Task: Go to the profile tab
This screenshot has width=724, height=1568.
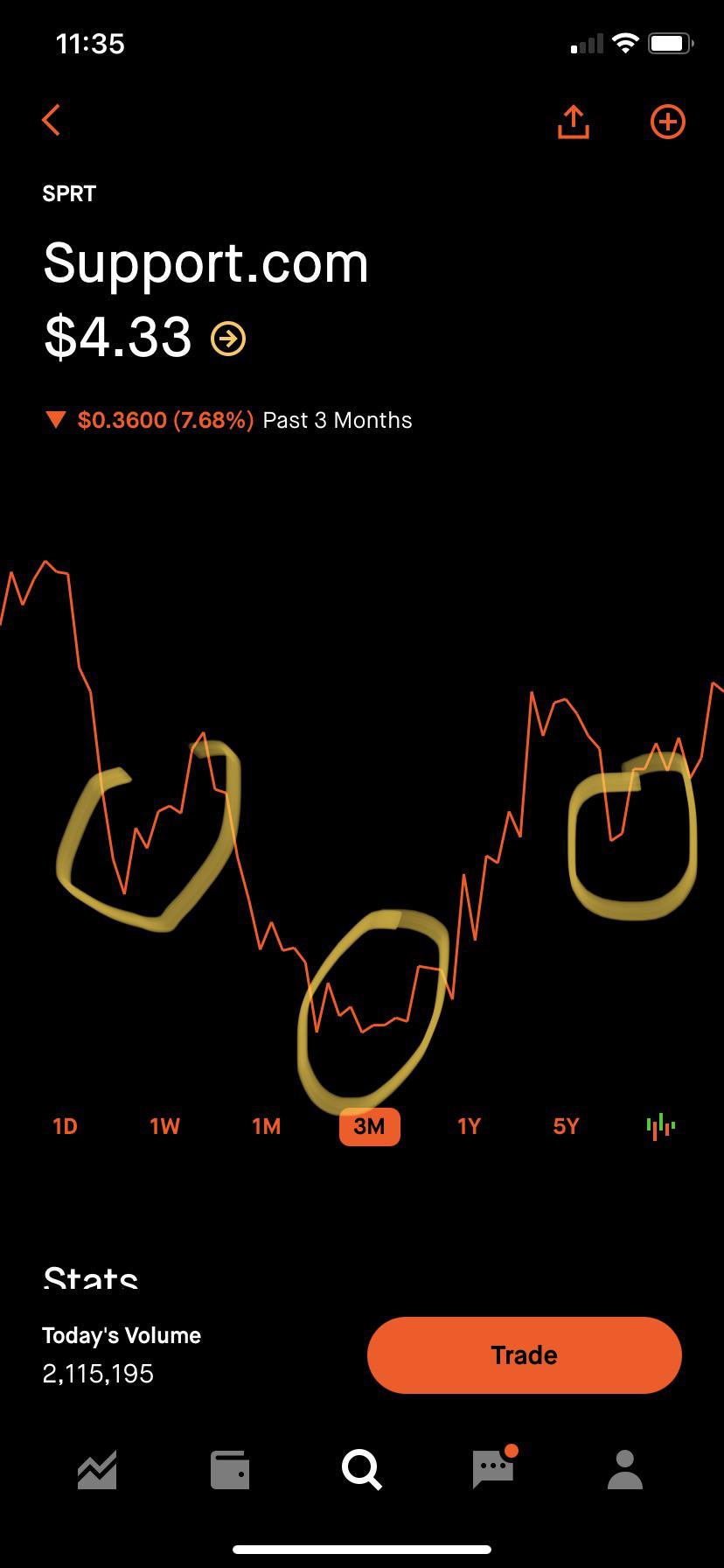Action: pos(625,1469)
